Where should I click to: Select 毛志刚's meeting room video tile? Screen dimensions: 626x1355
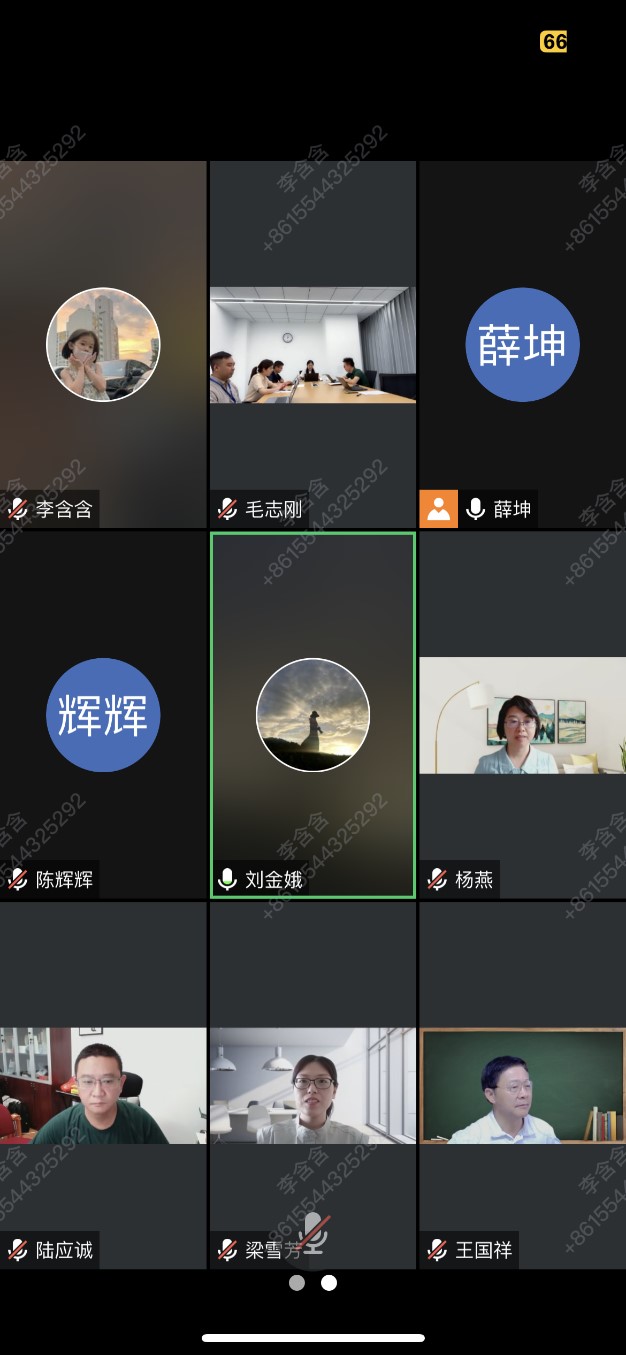point(312,345)
